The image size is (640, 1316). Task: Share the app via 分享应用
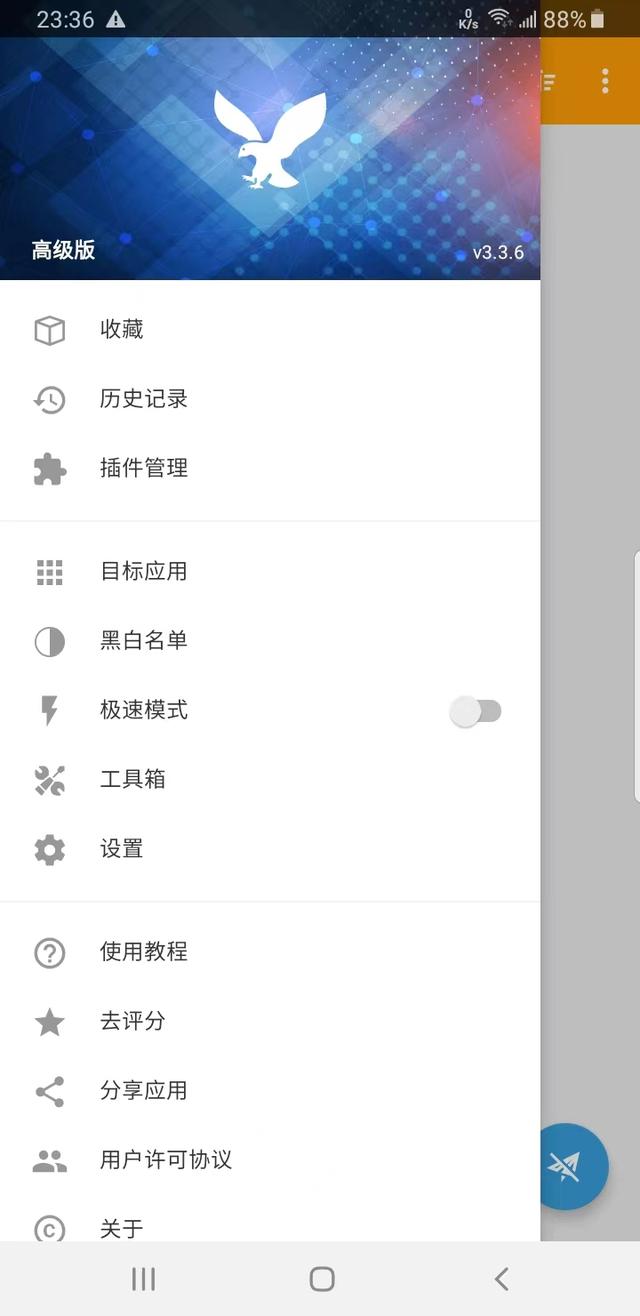[143, 1091]
